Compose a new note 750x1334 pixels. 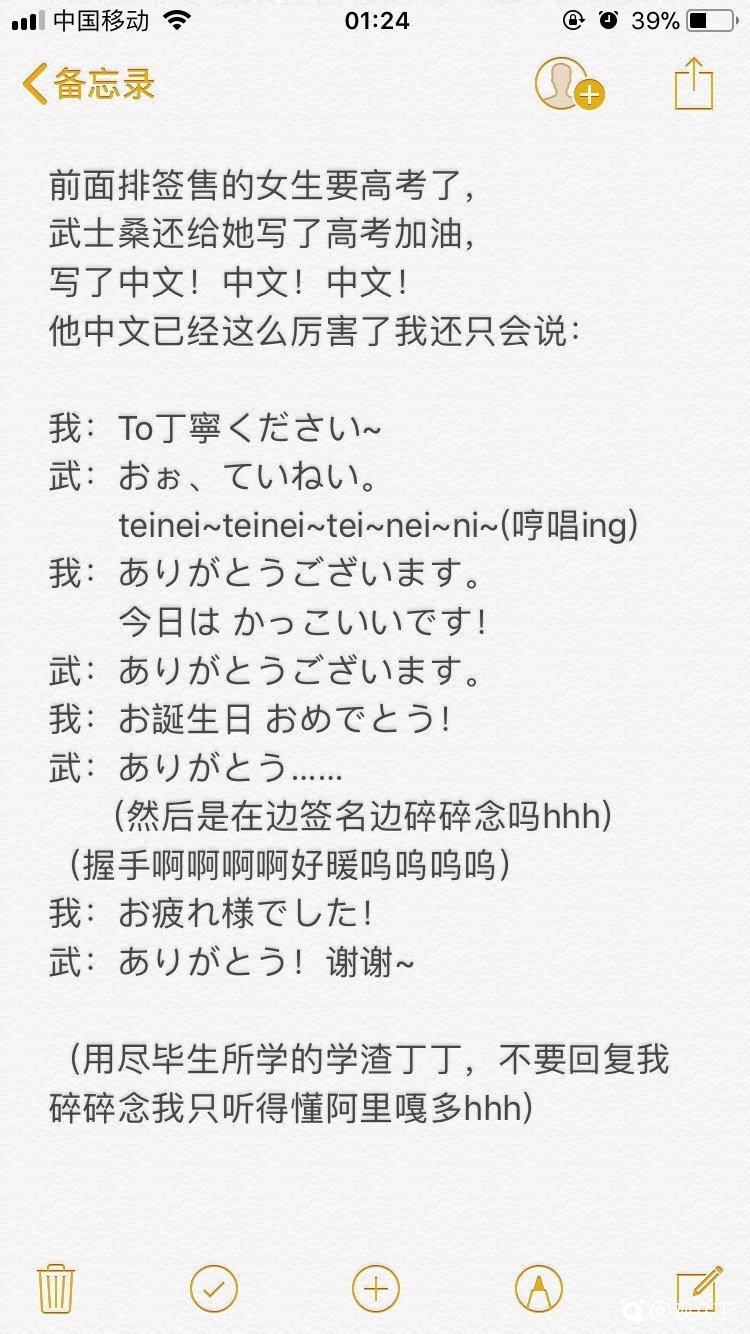(x=698, y=1287)
